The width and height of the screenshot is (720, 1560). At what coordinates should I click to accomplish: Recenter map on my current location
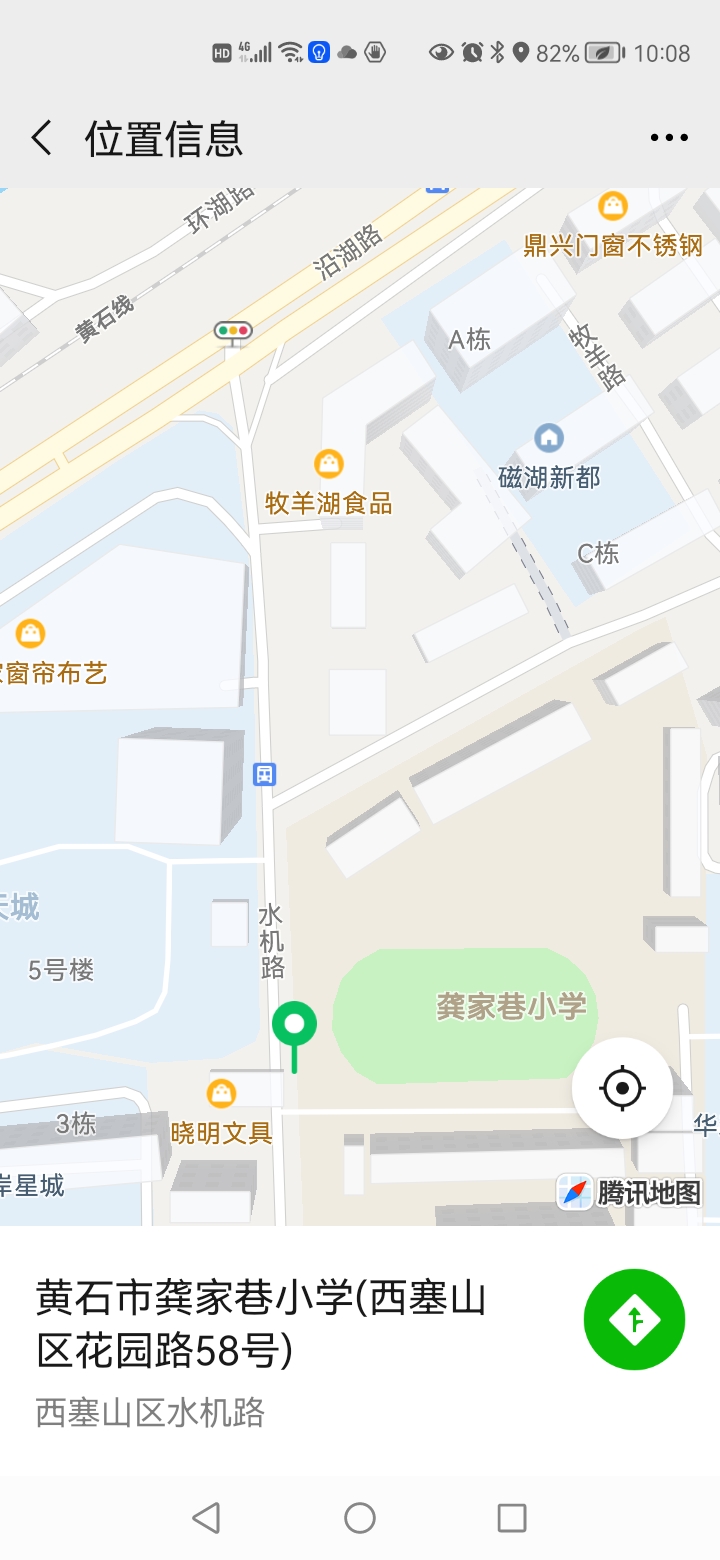click(x=622, y=1088)
